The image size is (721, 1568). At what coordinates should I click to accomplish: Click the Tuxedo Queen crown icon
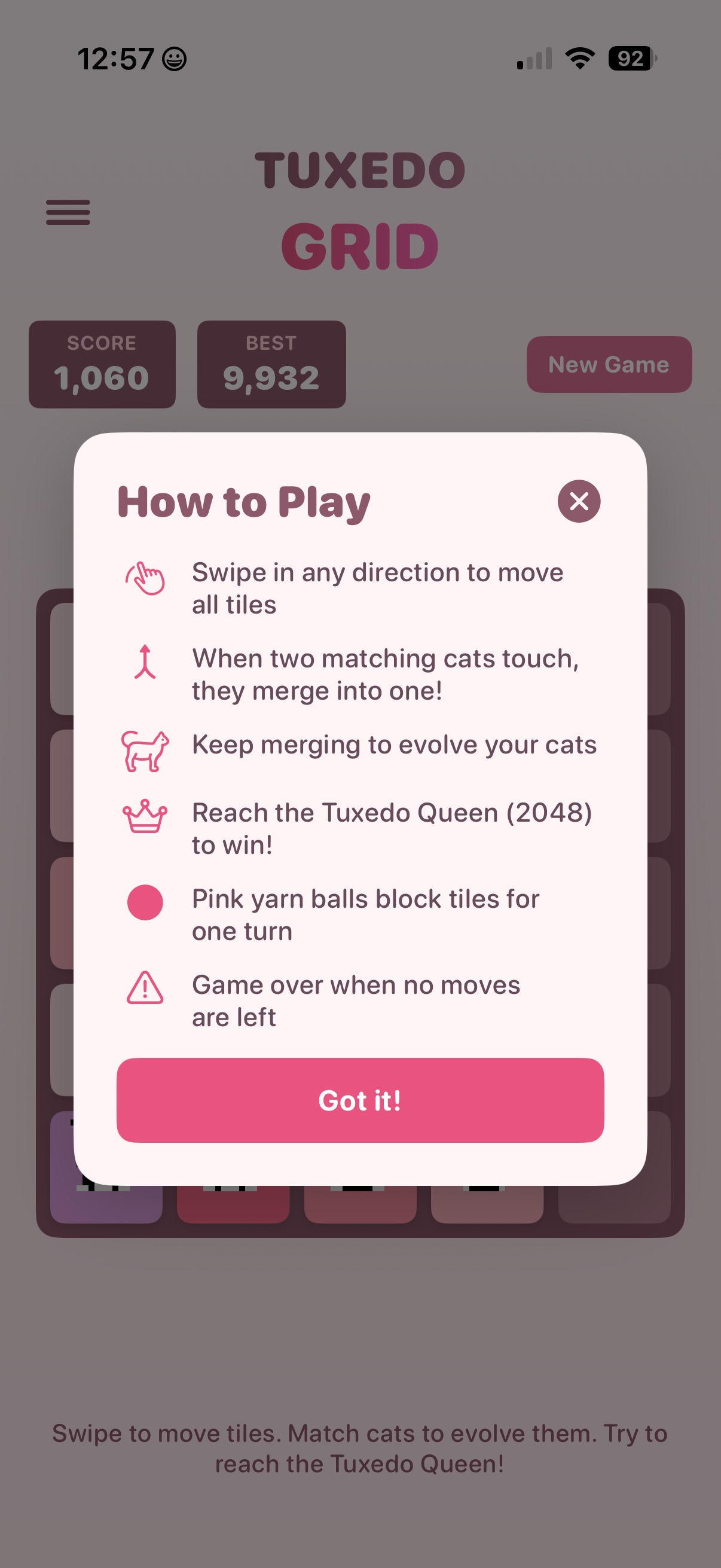(145, 816)
